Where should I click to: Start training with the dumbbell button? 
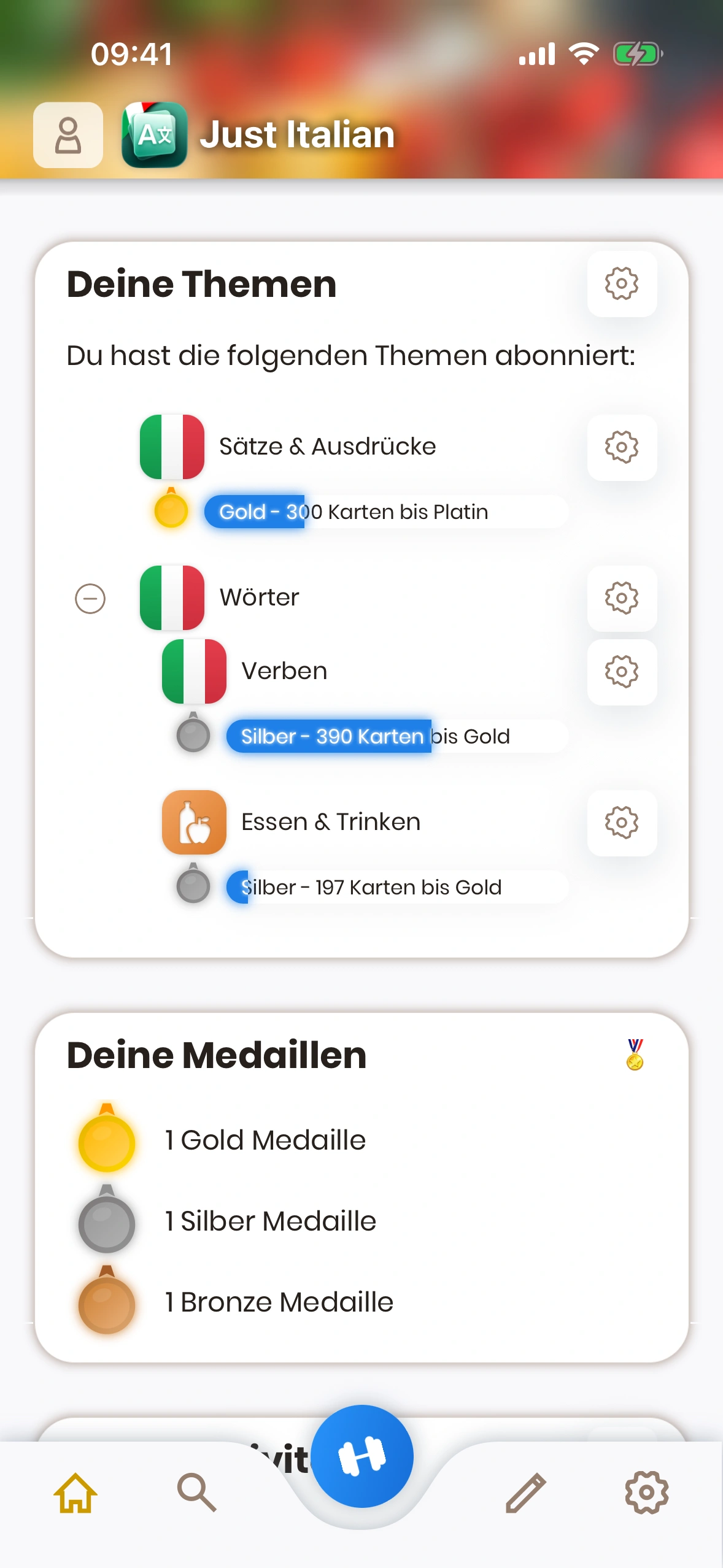[362, 1456]
